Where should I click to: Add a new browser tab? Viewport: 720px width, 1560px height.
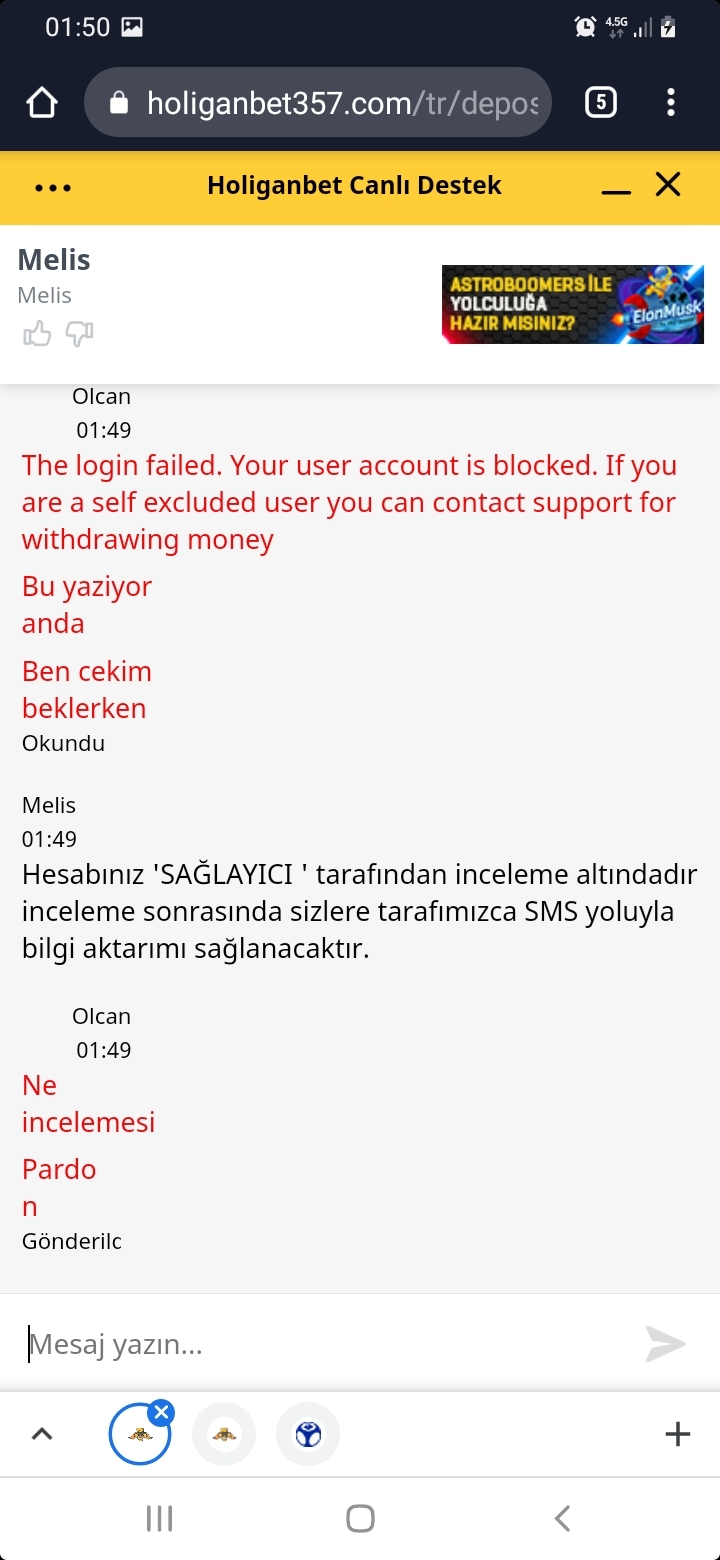coord(678,1434)
